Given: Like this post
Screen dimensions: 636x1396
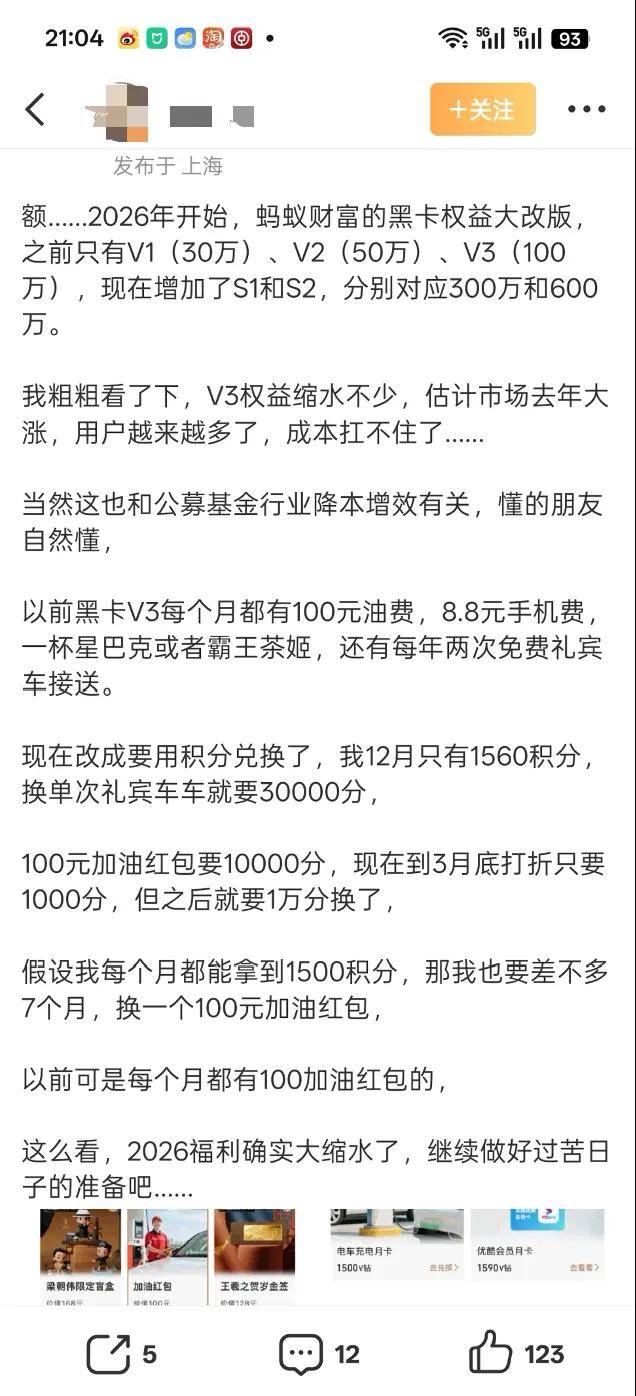Looking at the screenshot, I should 491,1354.
